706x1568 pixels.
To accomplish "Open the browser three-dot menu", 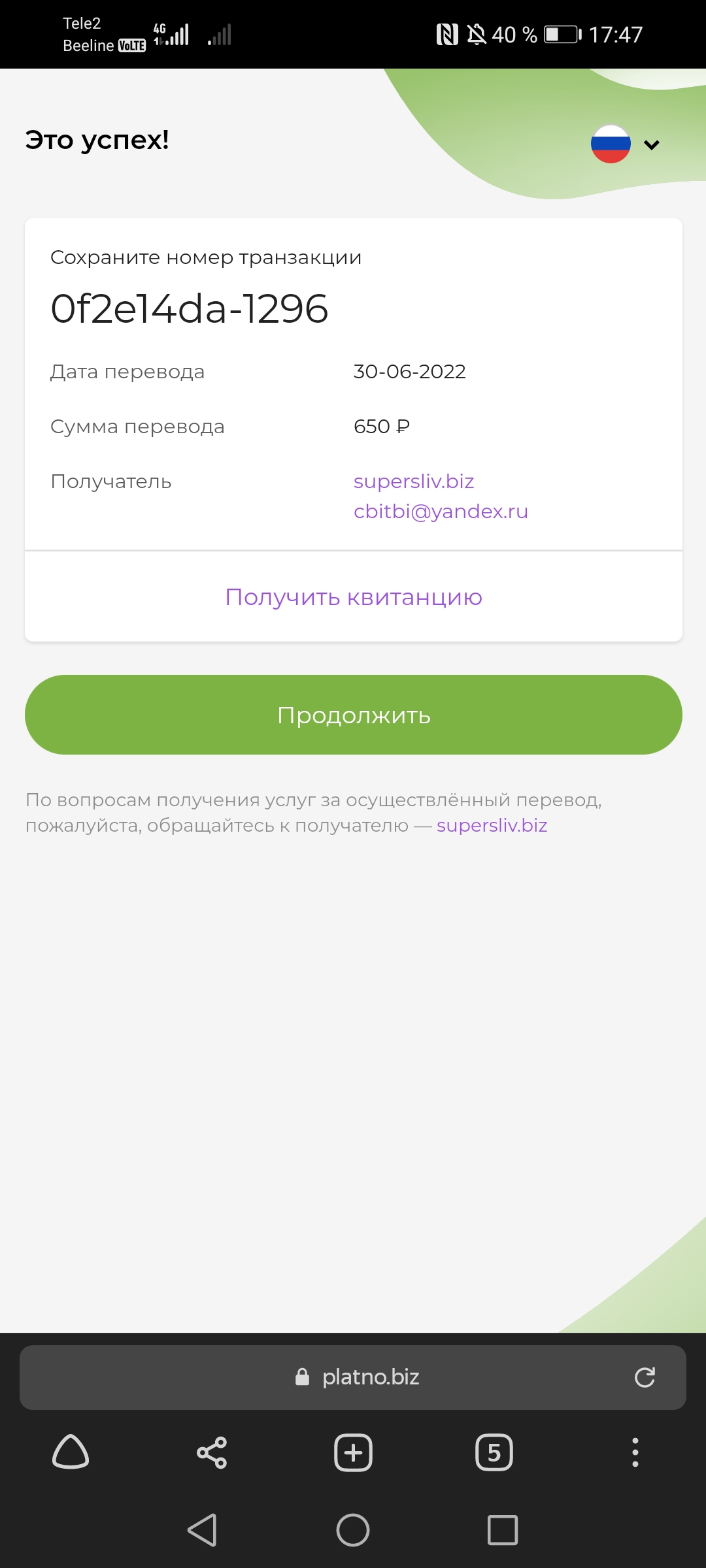I will click(x=635, y=1452).
